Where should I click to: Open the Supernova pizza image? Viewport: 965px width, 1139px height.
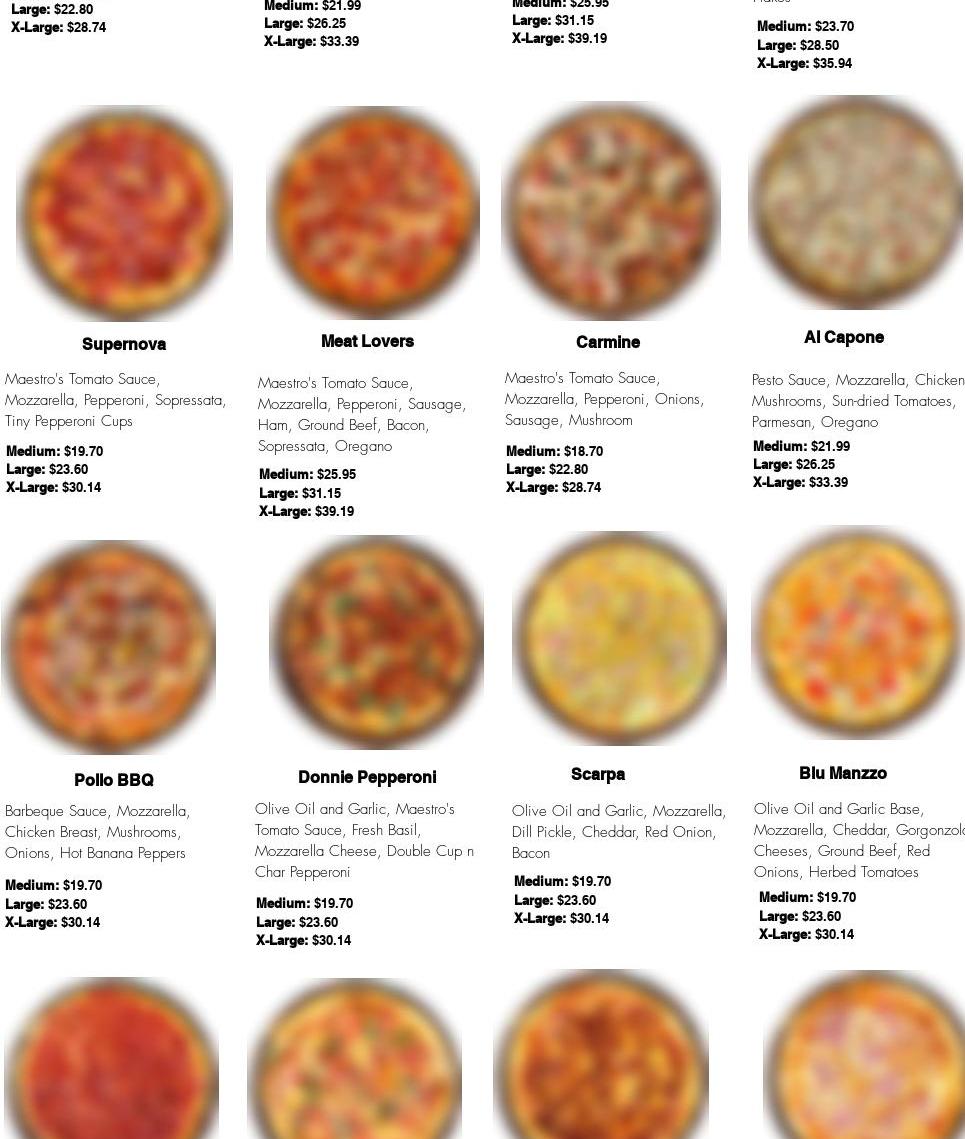coord(124,214)
